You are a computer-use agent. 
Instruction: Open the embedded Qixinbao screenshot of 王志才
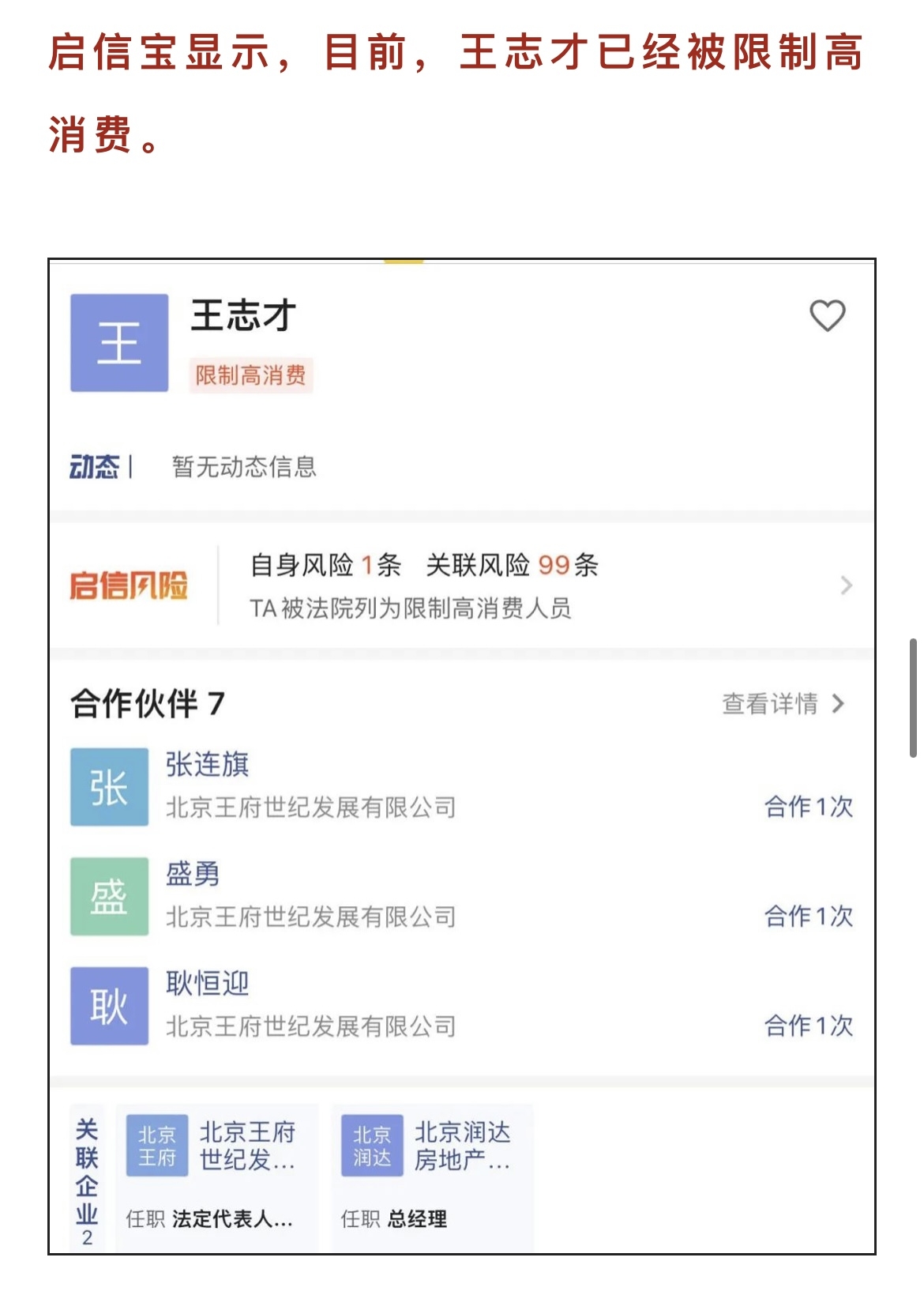point(462,755)
